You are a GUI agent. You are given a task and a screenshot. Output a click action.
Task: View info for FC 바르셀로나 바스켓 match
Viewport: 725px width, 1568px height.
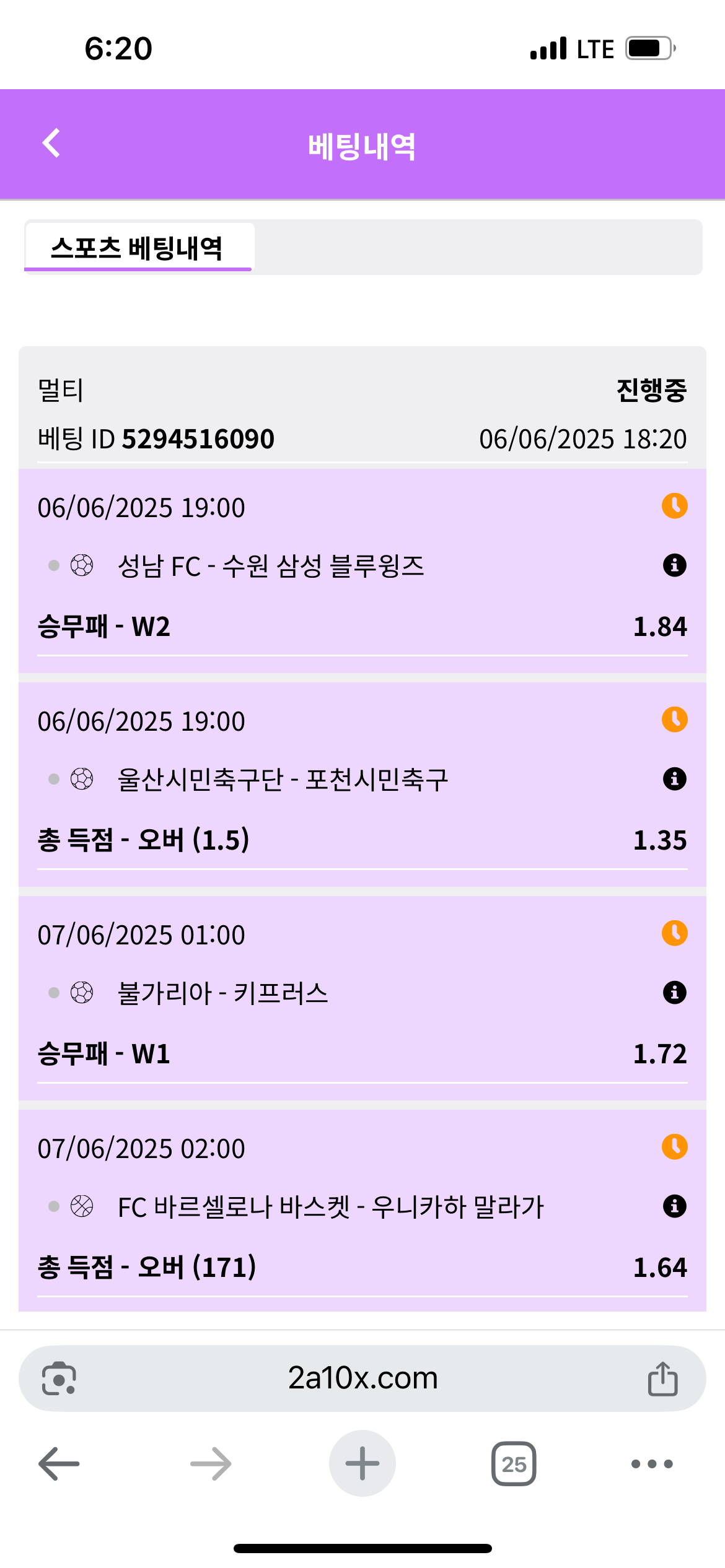tap(674, 1206)
